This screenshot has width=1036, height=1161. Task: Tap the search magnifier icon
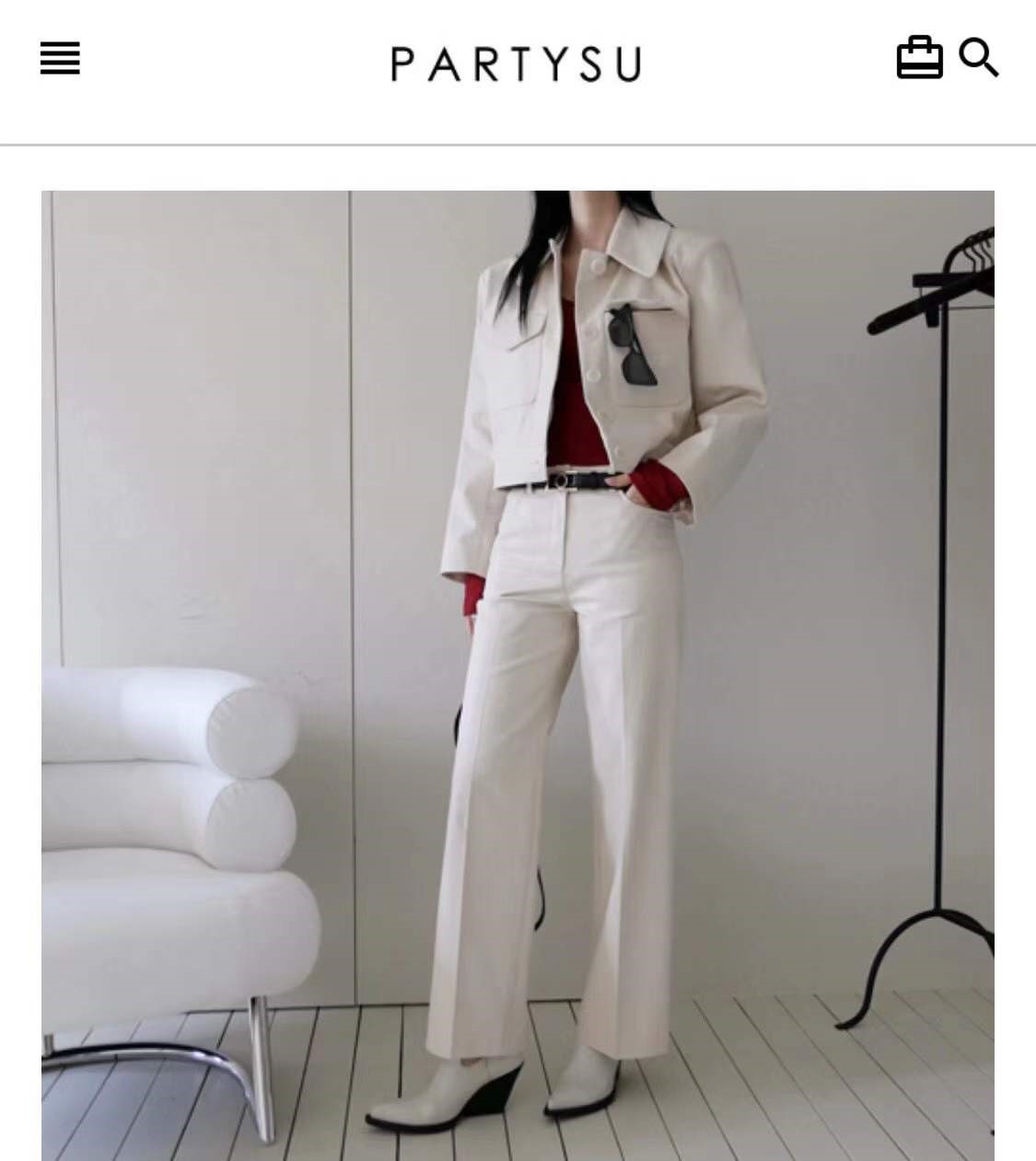pos(978,58)
